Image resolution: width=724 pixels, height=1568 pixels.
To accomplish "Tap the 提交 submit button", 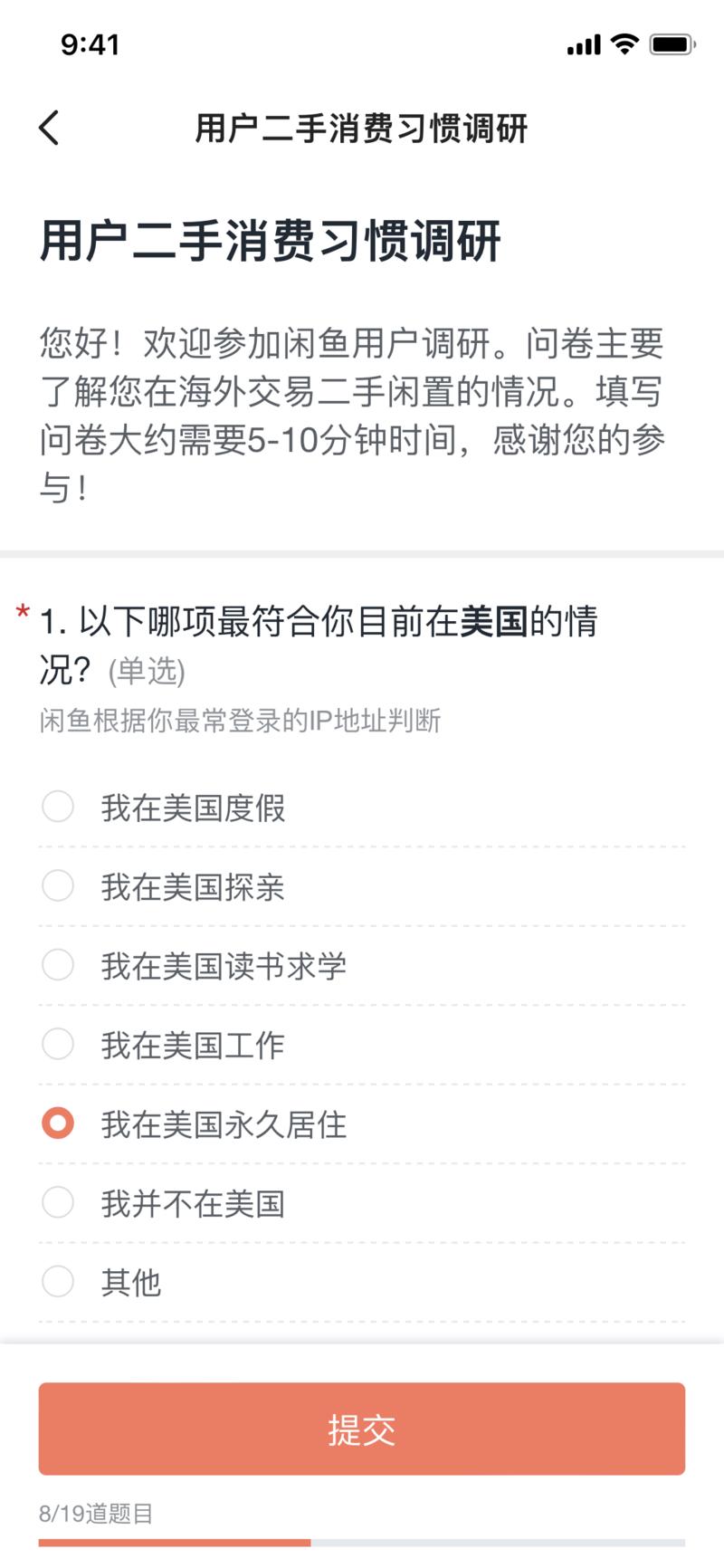I will coord(362,1429).
